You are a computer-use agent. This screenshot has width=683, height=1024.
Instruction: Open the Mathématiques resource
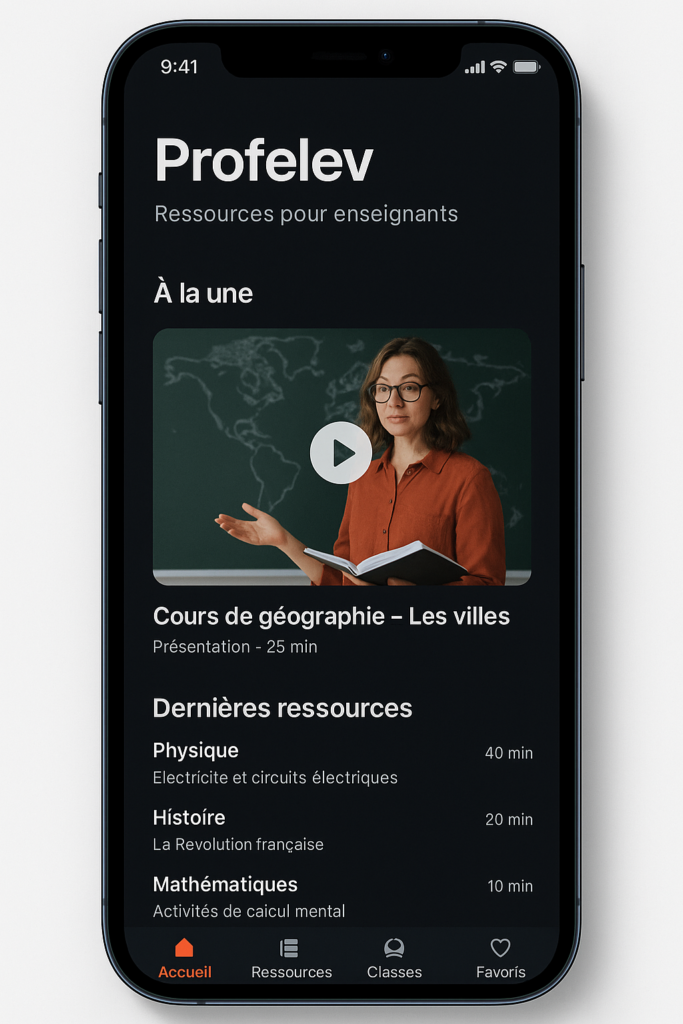[x=341, y=897]
